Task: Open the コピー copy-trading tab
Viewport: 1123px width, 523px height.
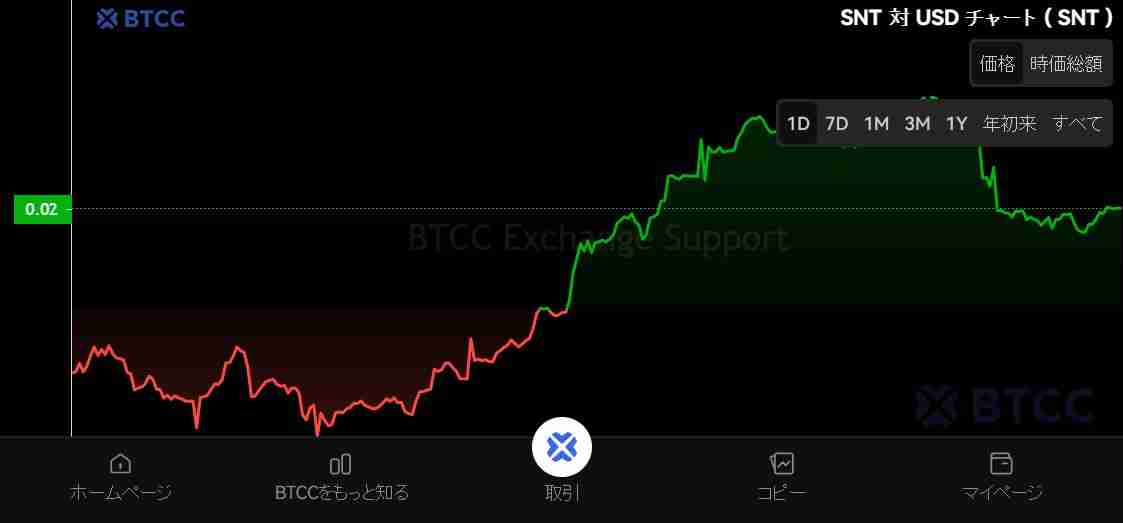Action: (781, 477)
